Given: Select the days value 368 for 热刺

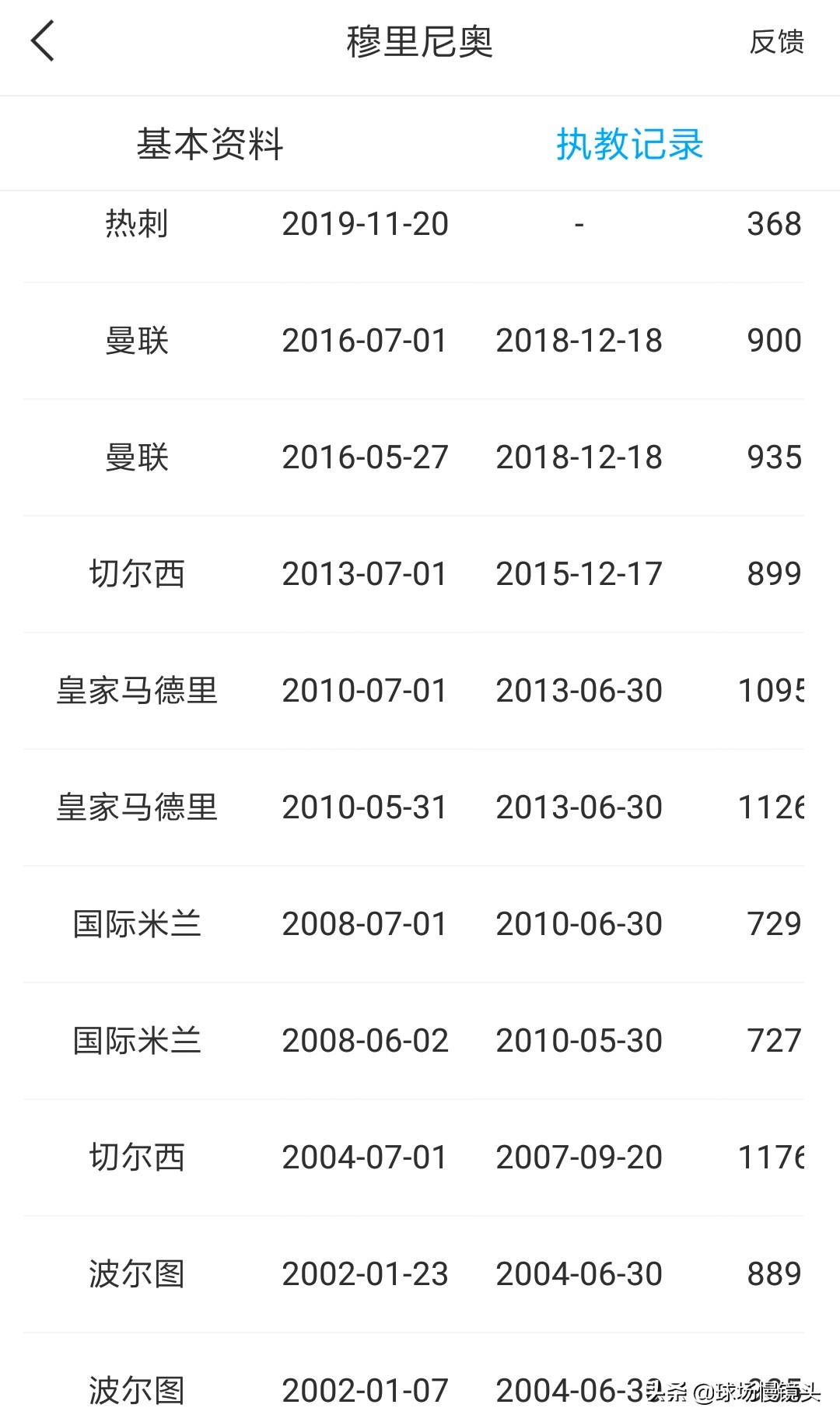Looking at the screenshot, I should click(x=772, y=224).
